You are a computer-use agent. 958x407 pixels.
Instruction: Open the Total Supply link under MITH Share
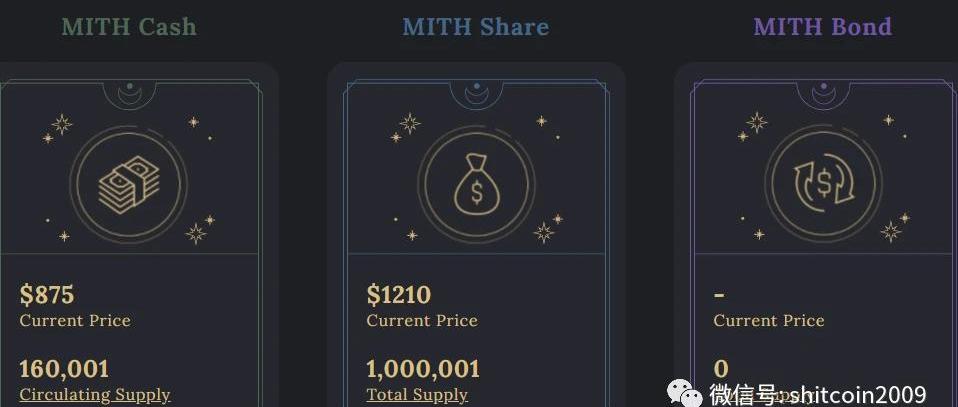(x=417, y=395)
